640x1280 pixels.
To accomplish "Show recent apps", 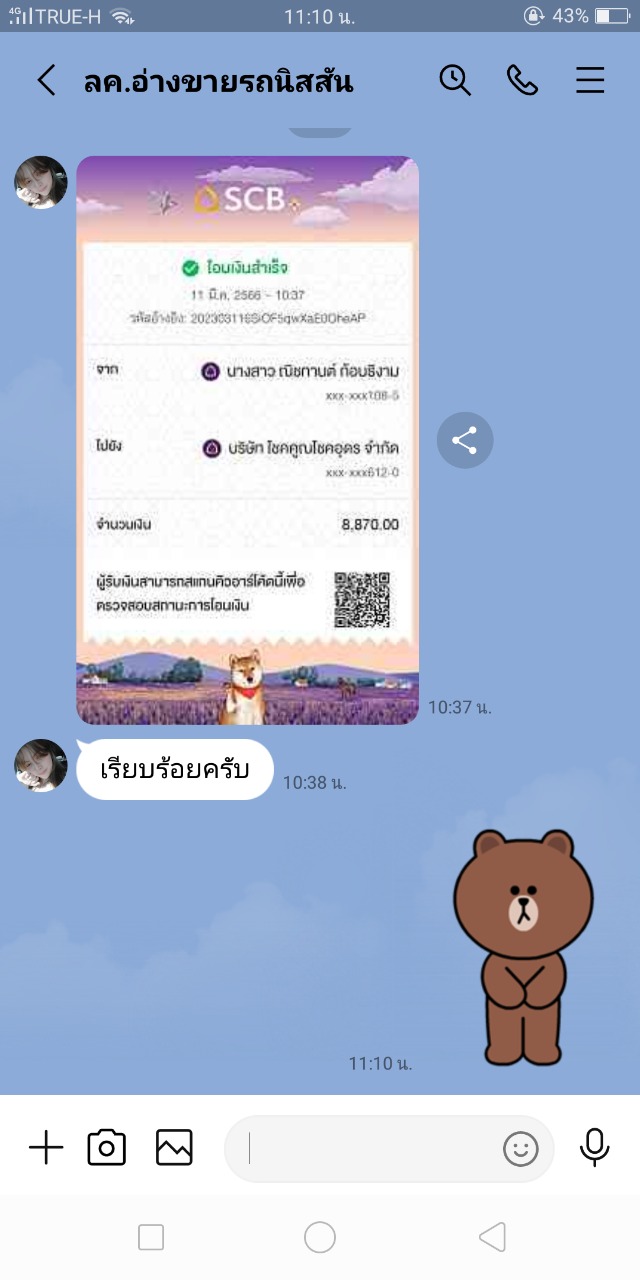I will click(151, 1238).
